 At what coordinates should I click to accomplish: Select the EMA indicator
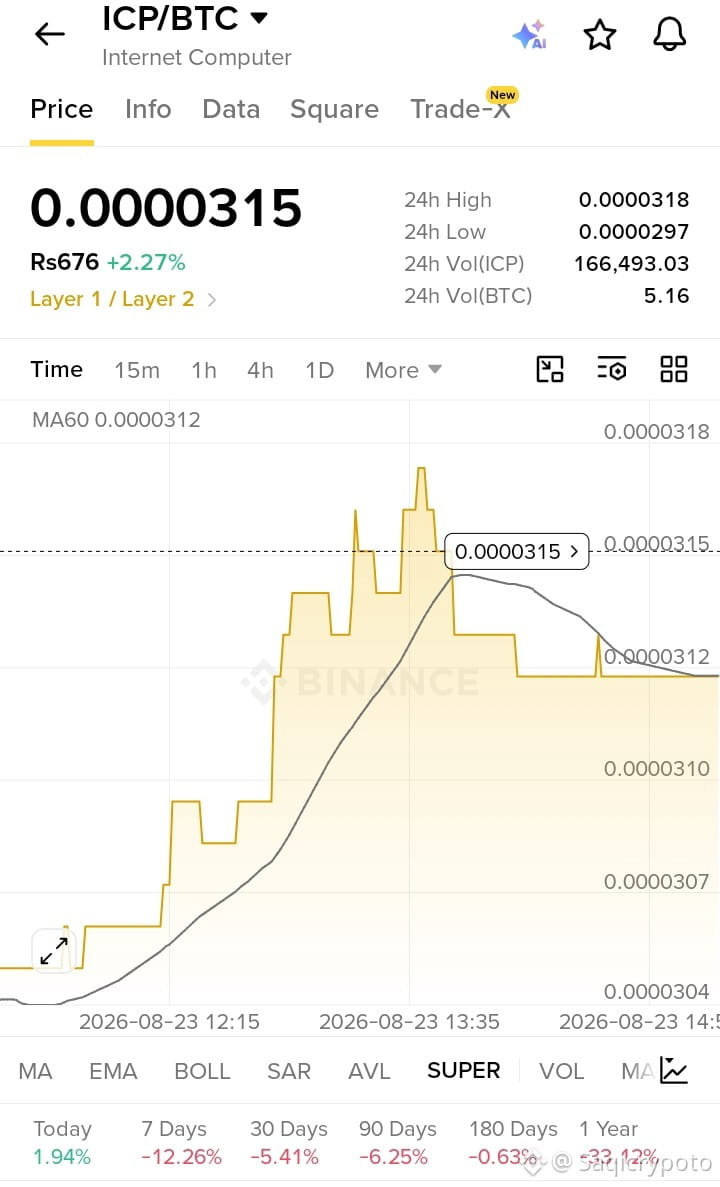point(114,1071)
